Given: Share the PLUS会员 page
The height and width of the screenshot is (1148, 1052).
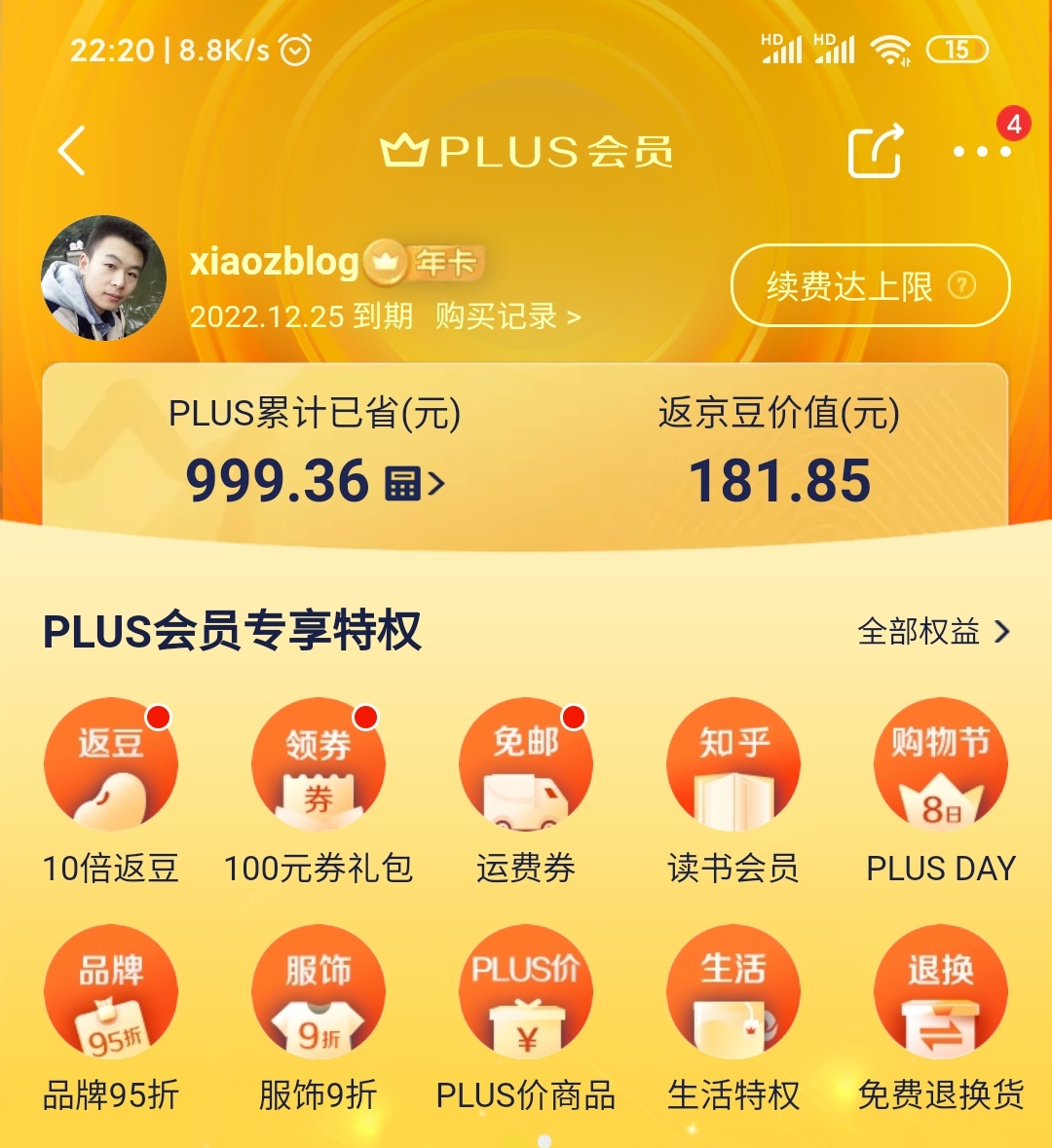Looking at the screenshot, I should pos(875,151).
